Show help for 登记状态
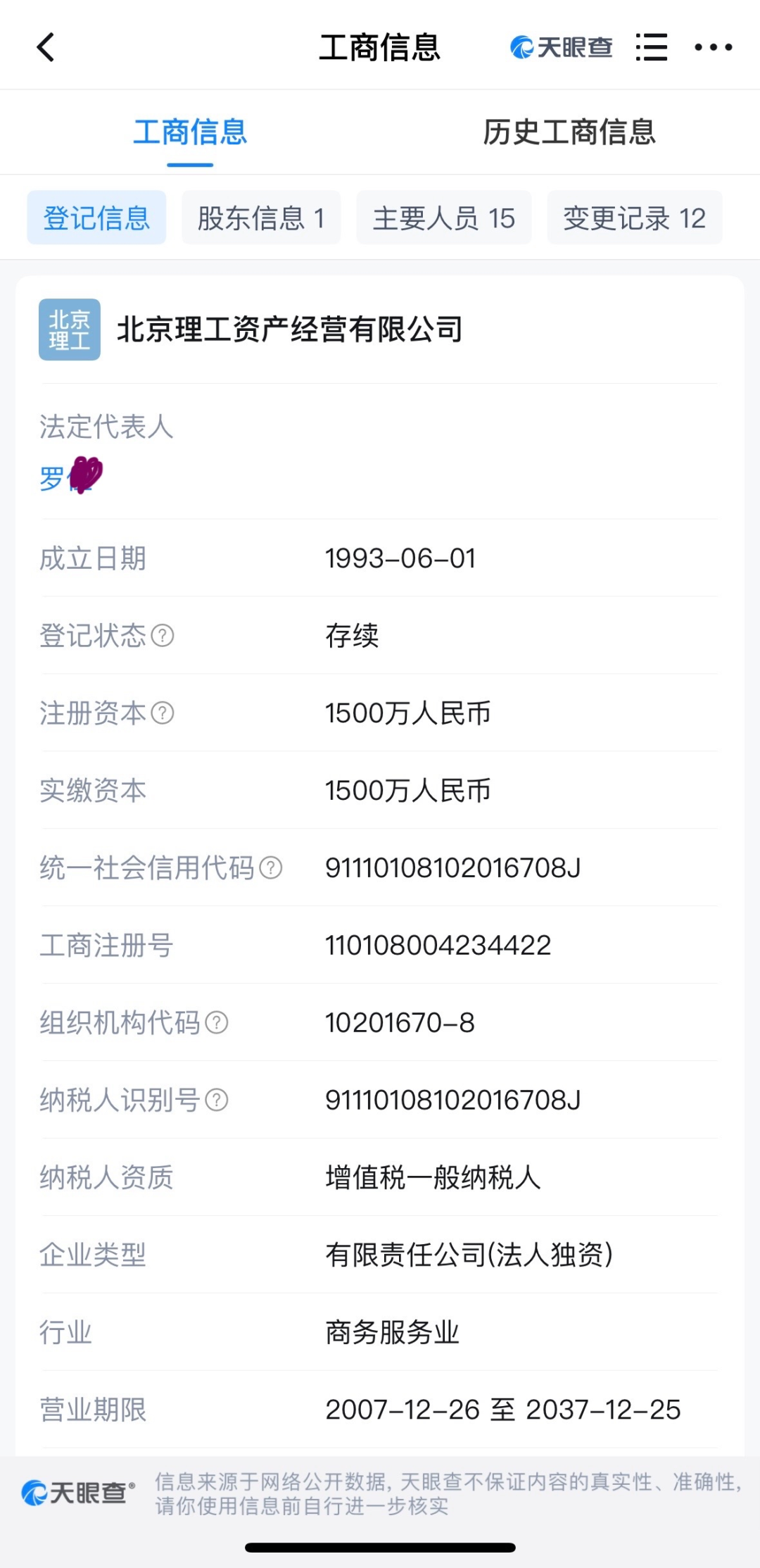The height and width of the screenshot is (1568, 760). click(x=163, y=636)
